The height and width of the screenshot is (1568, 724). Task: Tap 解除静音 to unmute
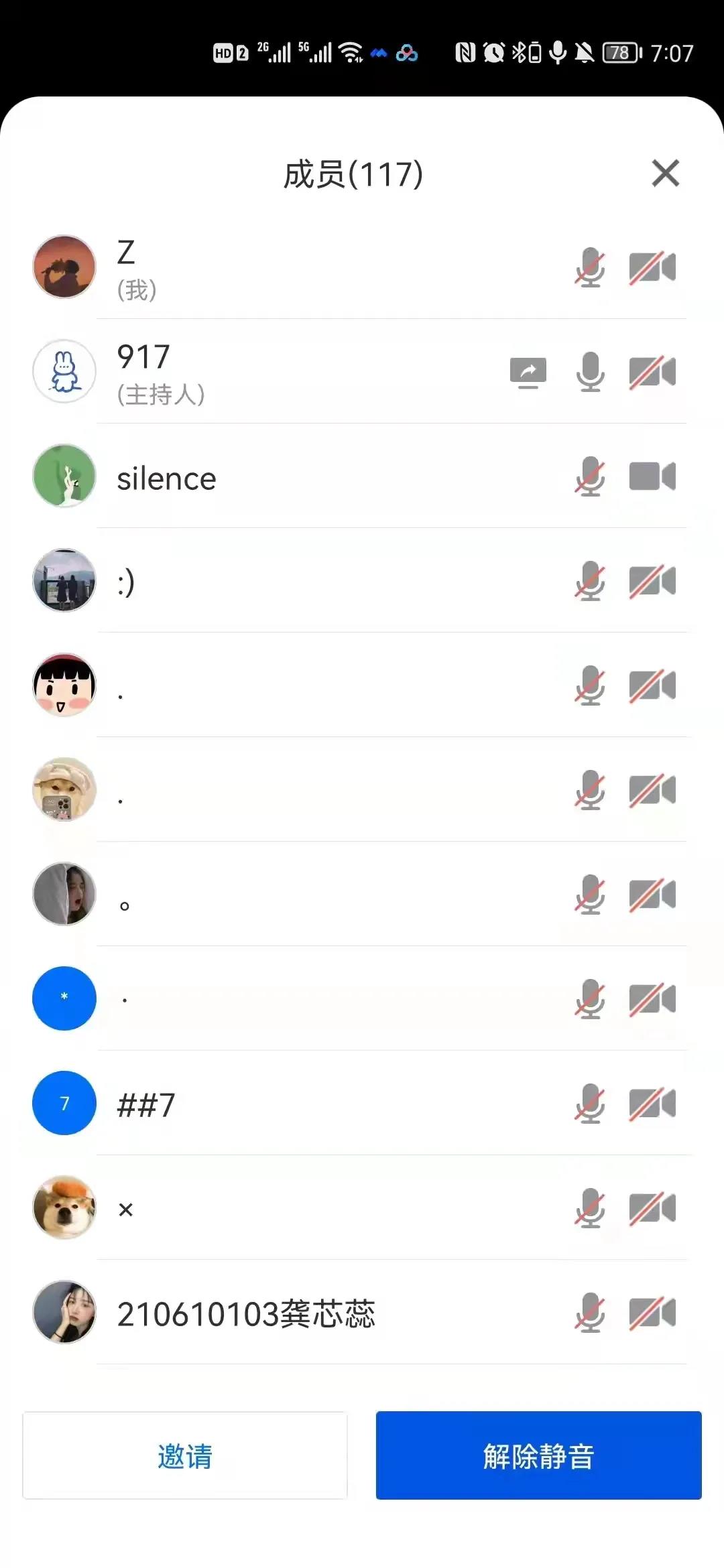point(538,1455)
